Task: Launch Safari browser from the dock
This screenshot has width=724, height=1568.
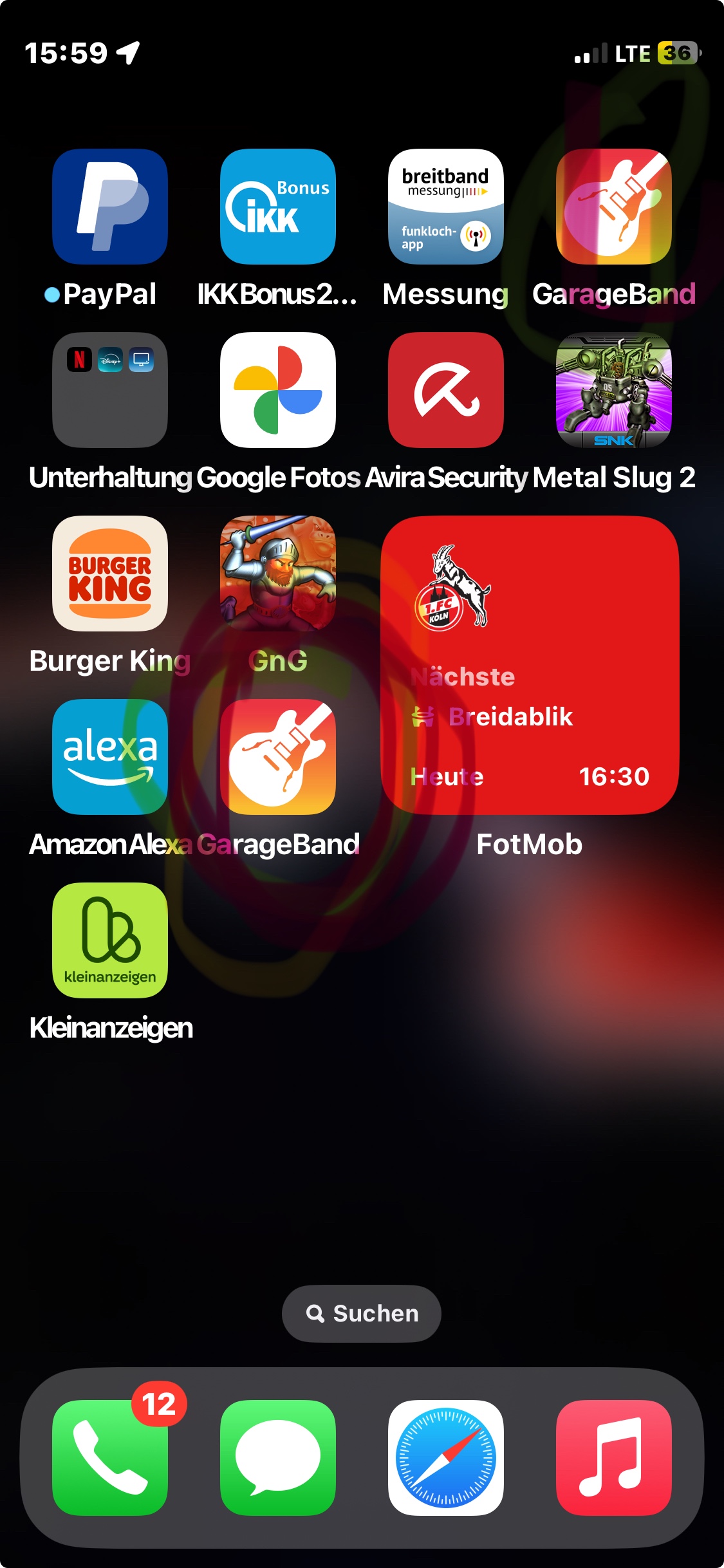Action: point(446,1457)
